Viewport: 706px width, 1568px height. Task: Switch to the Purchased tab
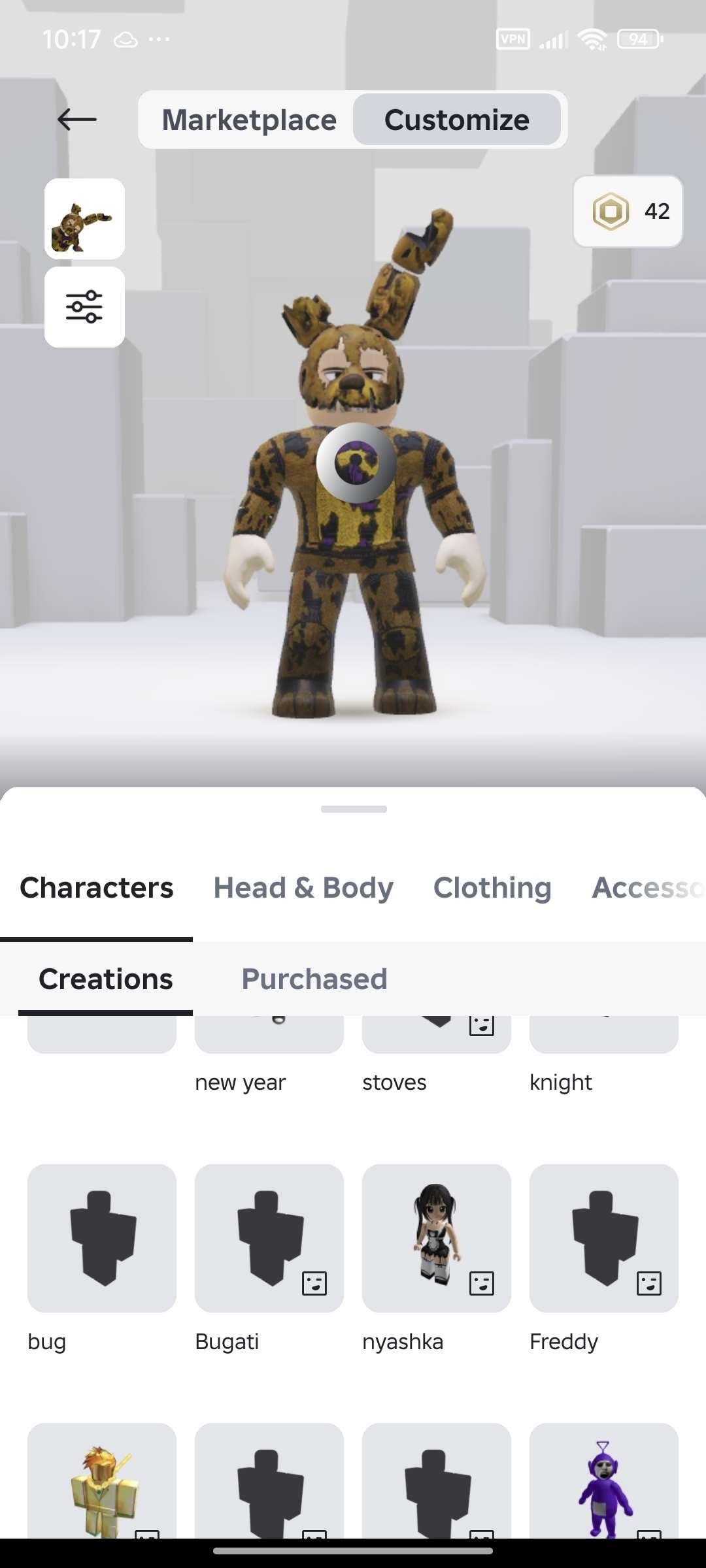pos(314,978)
